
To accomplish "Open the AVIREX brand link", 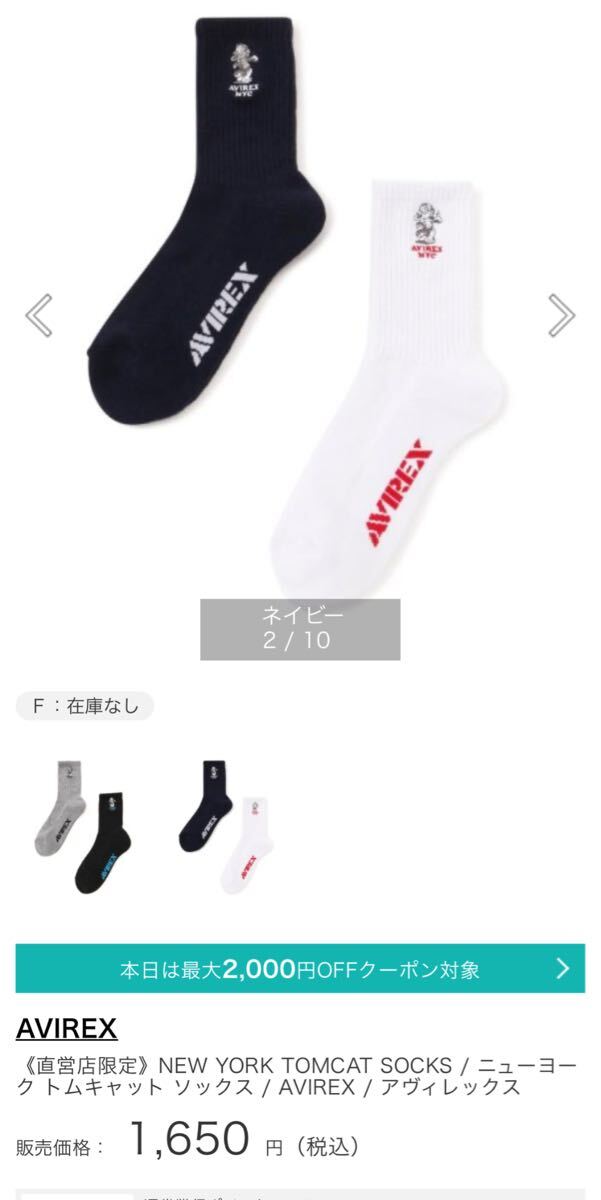I will pos(67,1028).
